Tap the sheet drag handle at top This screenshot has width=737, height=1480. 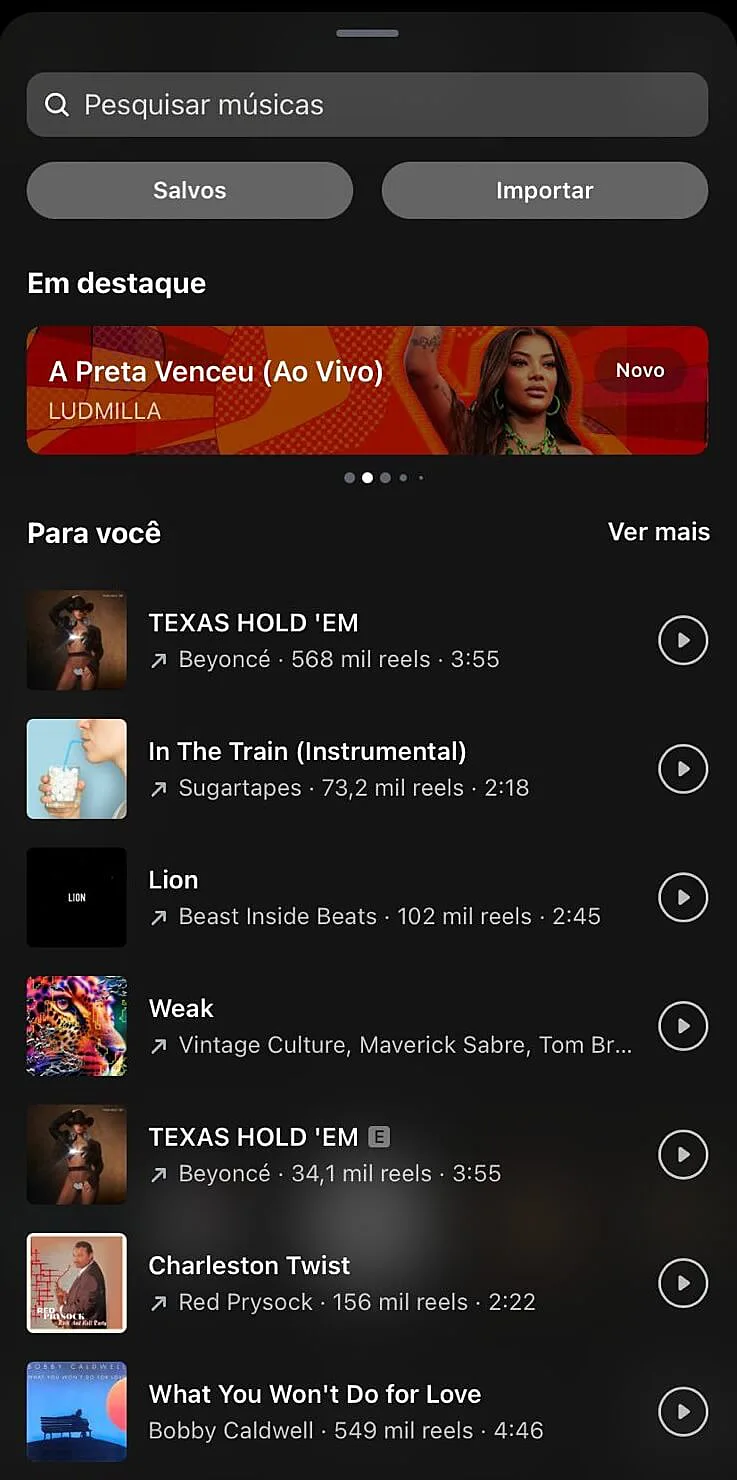click(x=367, y=32)
